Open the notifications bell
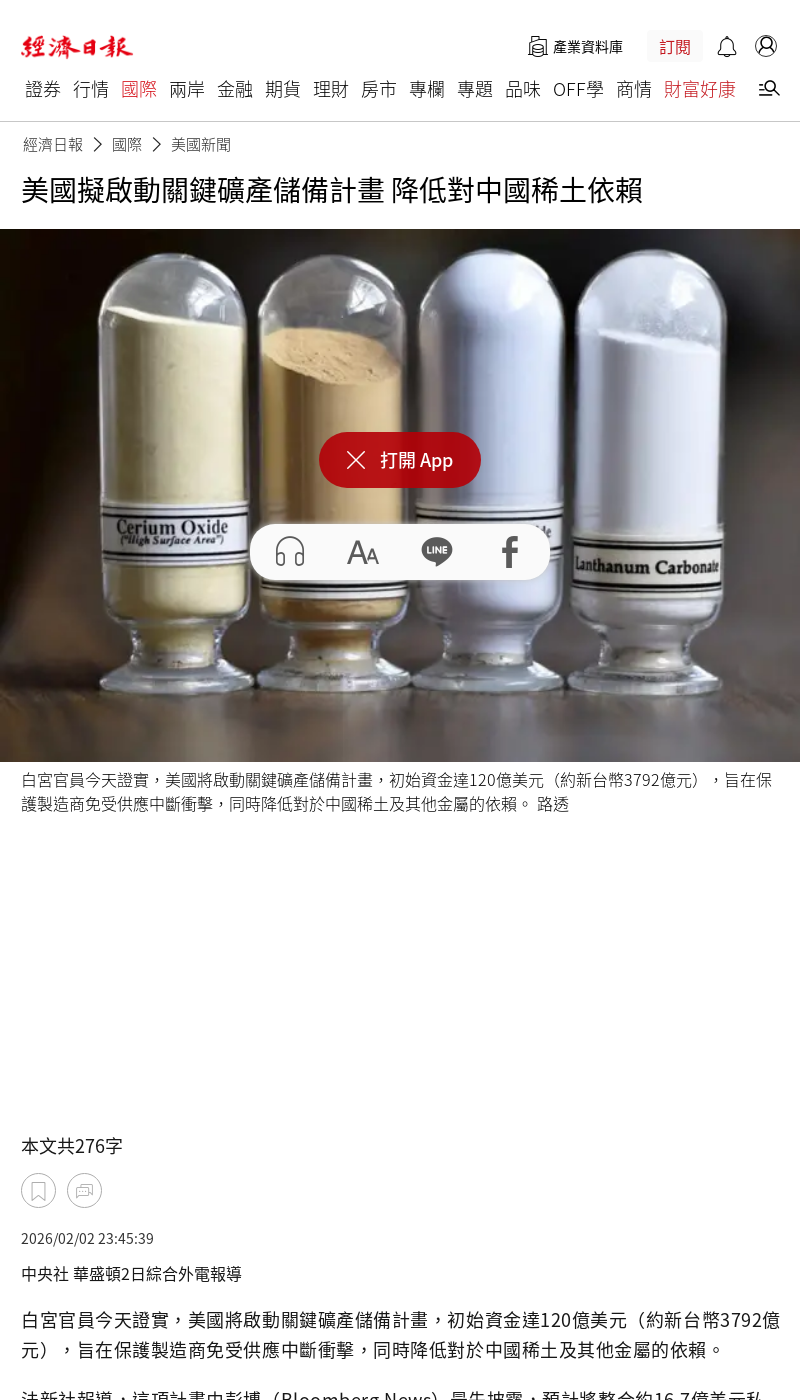The image size is (800, 1400). pyautogui.click(x=727, y=47)
